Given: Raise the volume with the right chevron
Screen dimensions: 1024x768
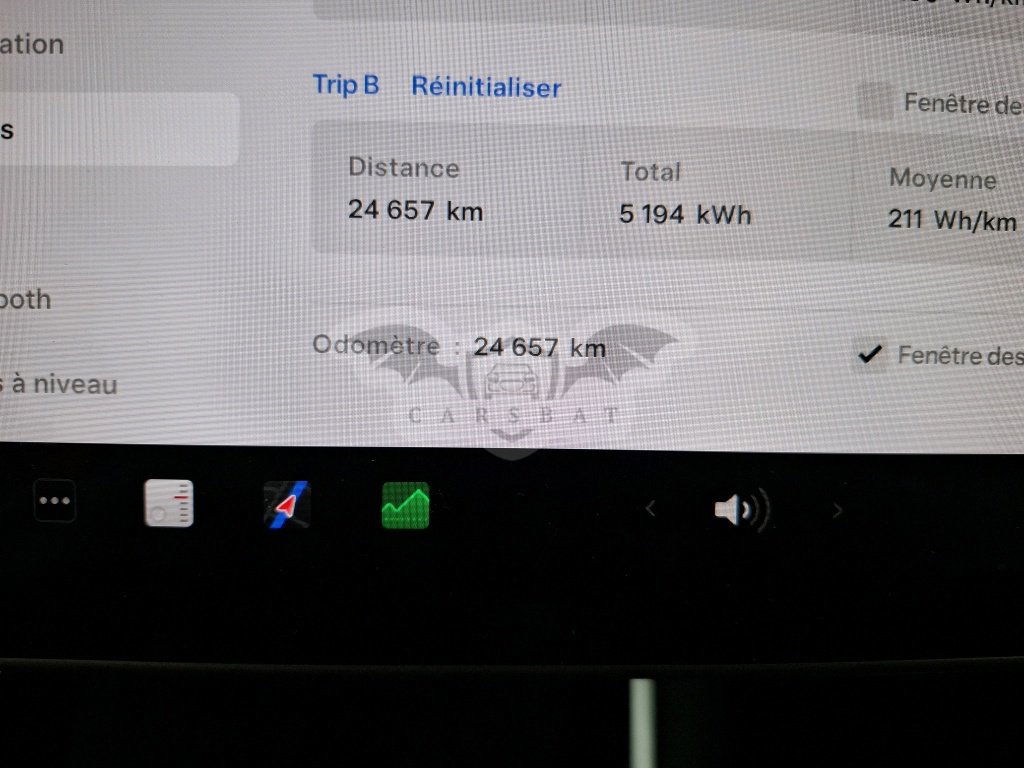Looking at the screenshot, I should pos(837,511).
